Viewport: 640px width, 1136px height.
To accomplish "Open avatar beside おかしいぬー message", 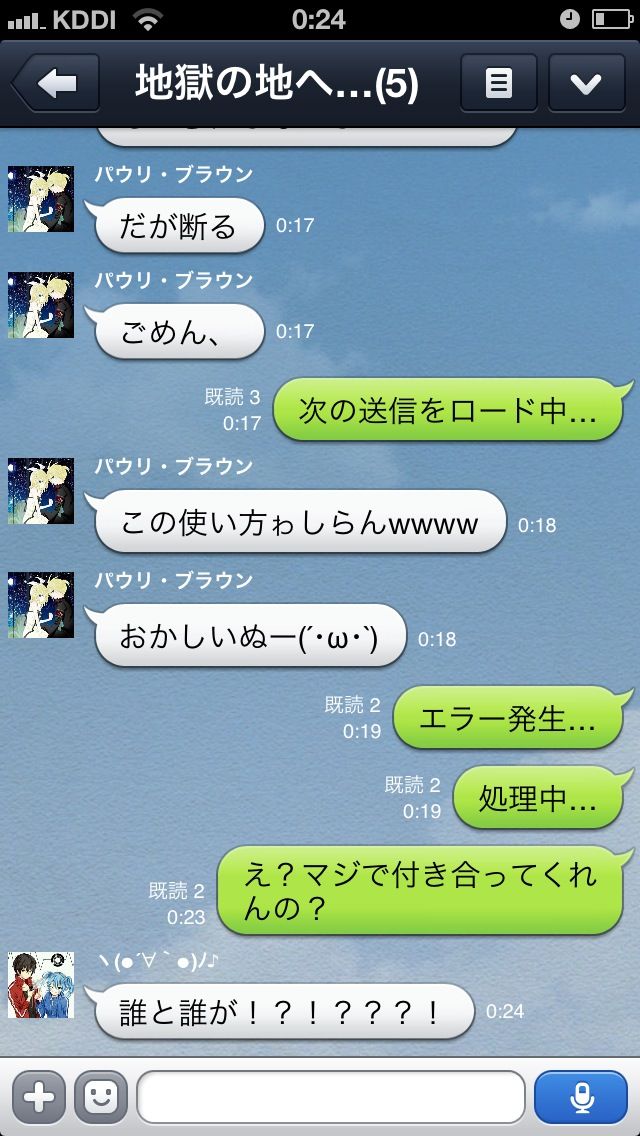I will pos(41,604).
